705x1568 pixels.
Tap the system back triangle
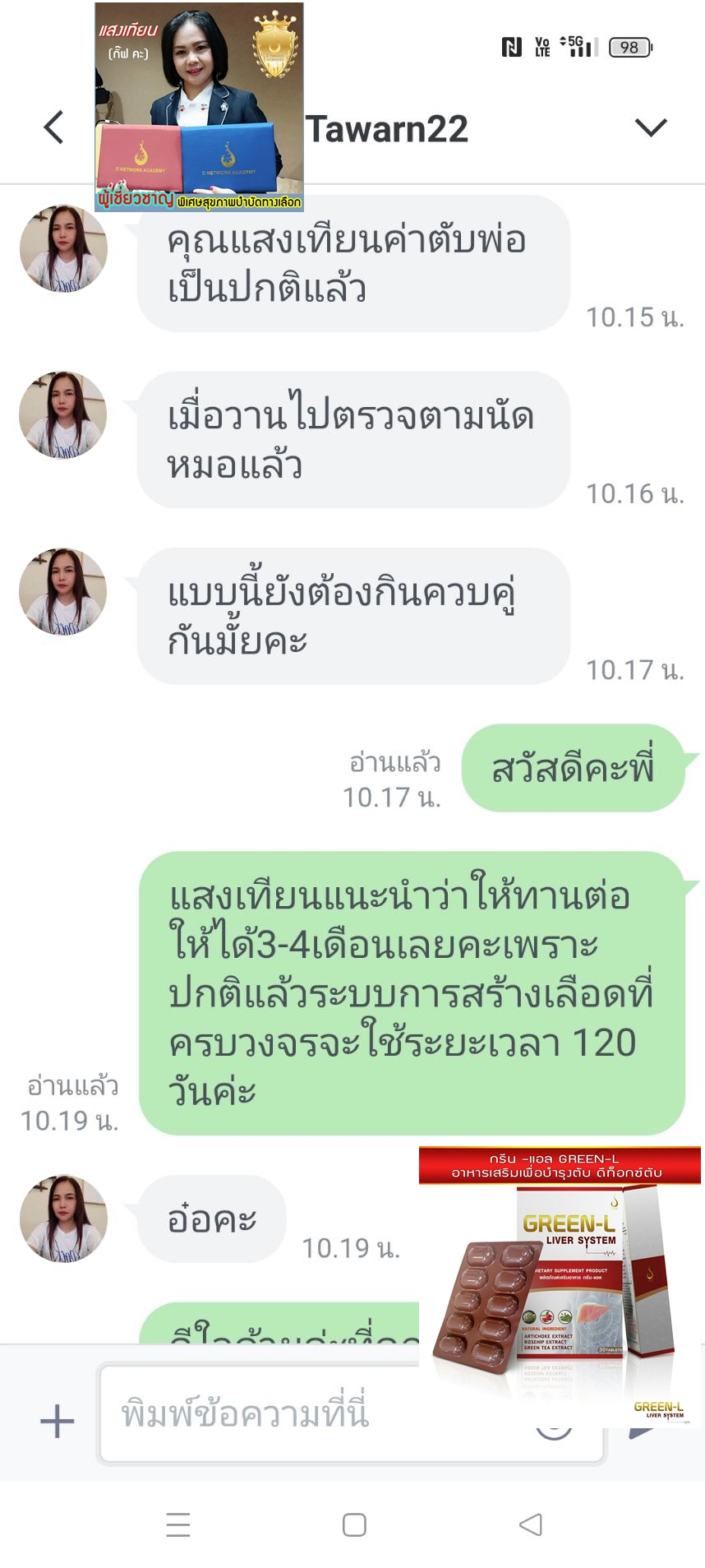(x=531, y=1524)
